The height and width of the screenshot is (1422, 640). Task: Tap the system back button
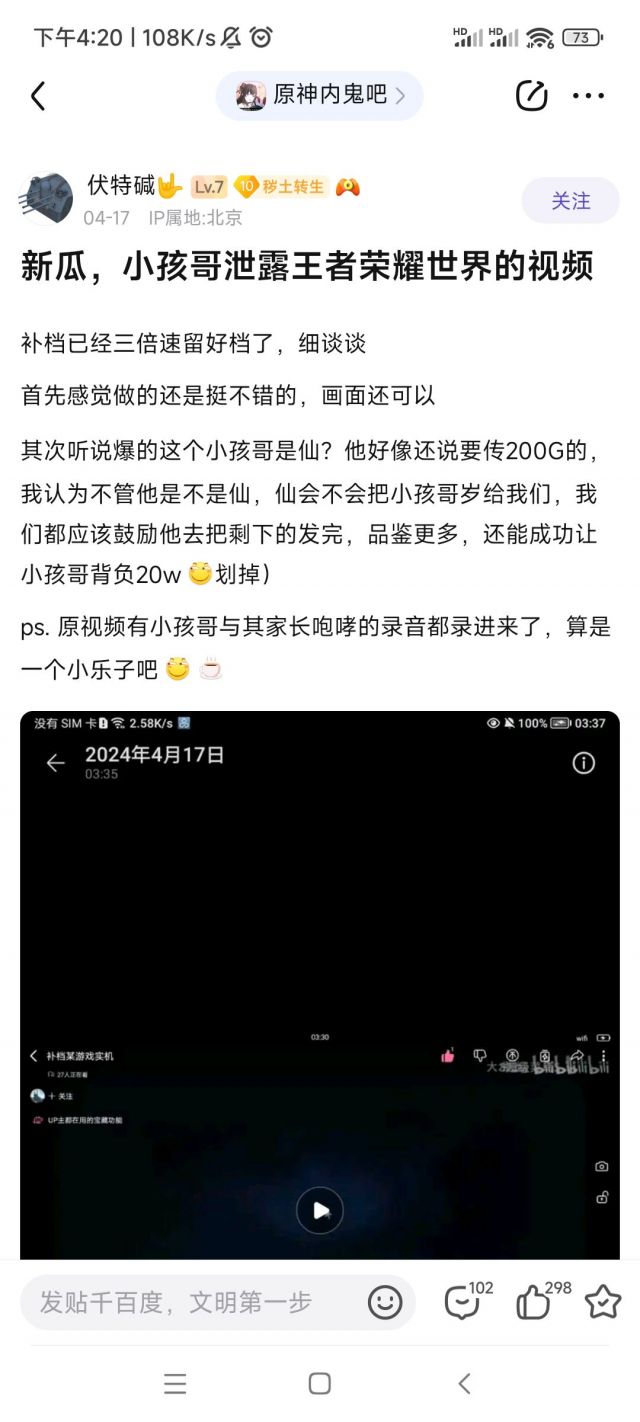tap(464, 1384)
